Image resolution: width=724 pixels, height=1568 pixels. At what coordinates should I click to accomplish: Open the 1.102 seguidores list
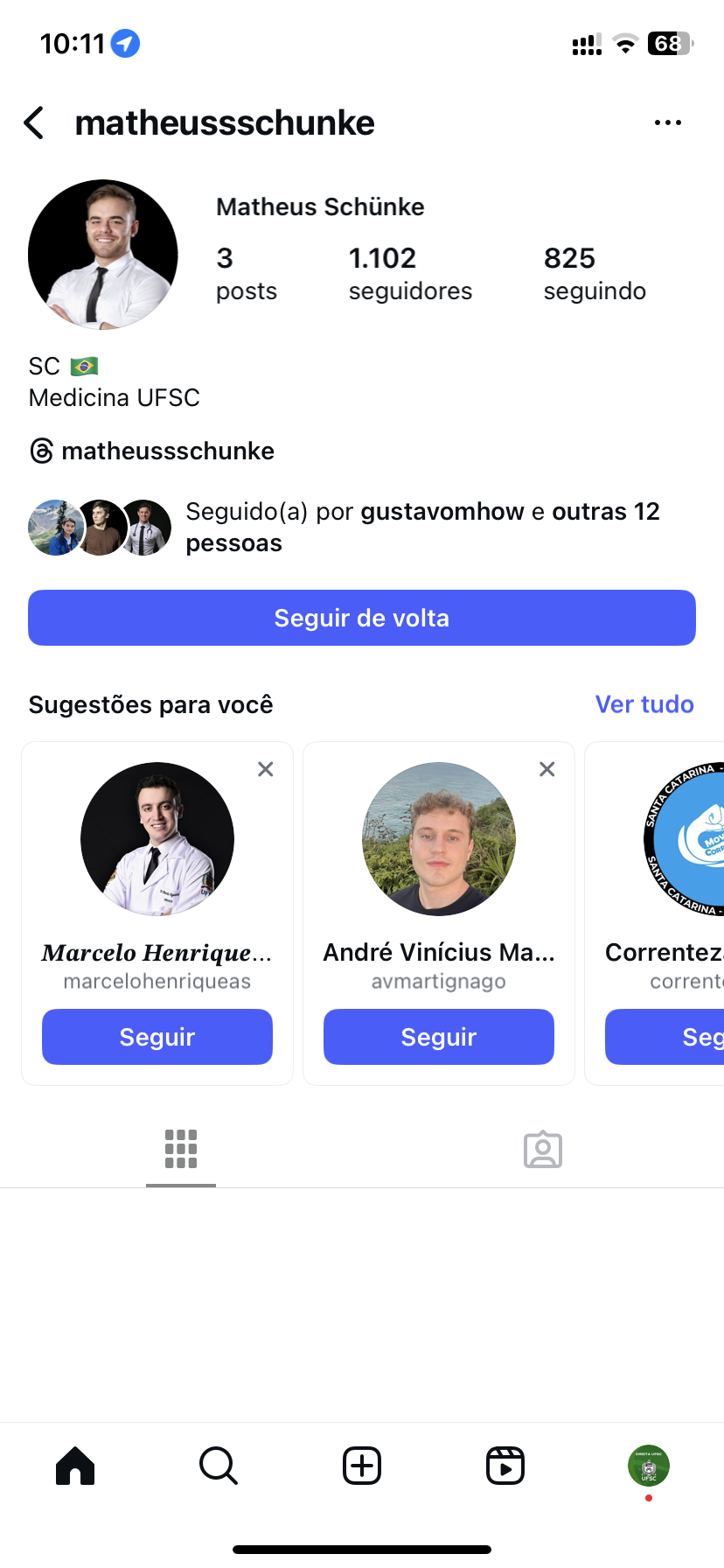409,274
